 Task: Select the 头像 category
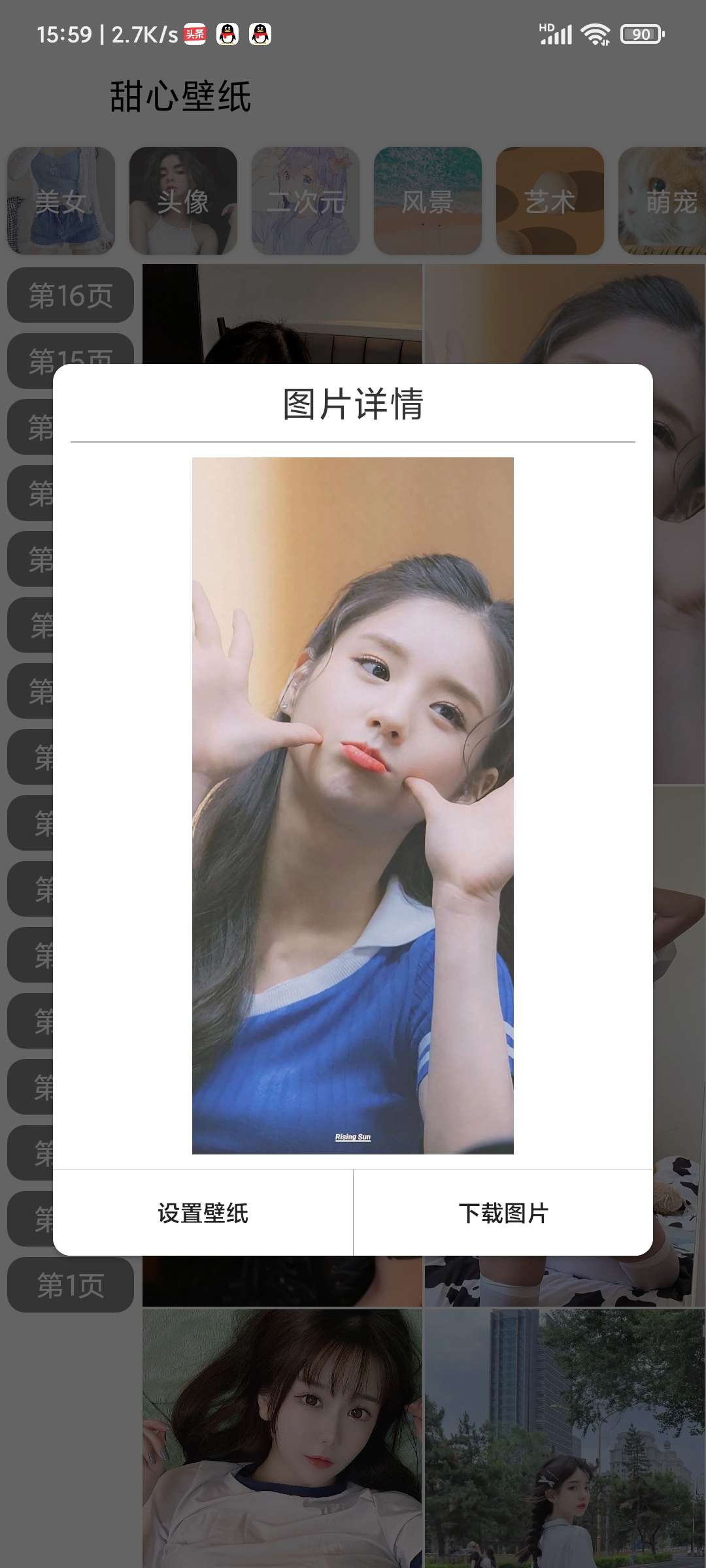pos(183,201)
